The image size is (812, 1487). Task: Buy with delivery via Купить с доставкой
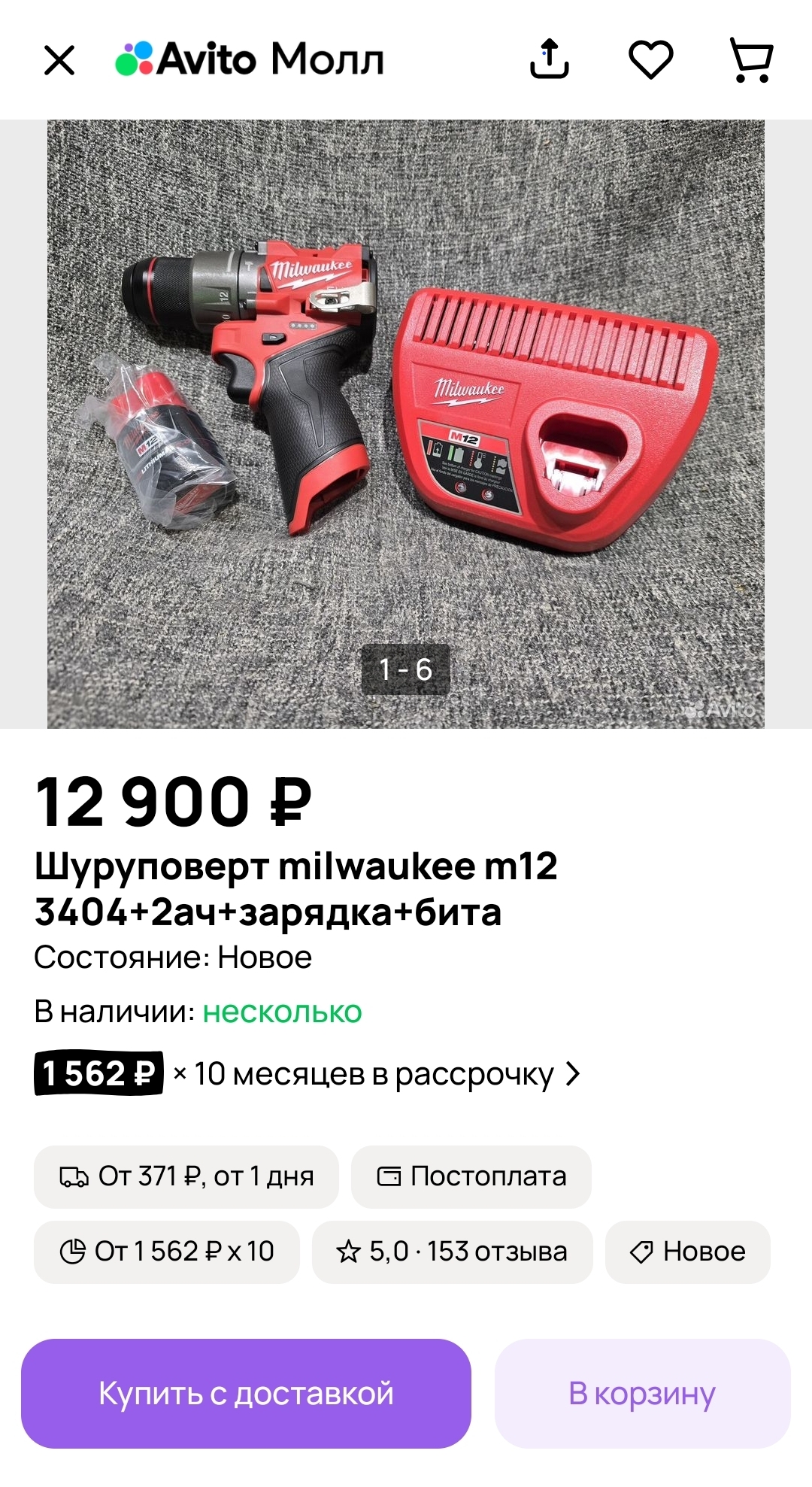tap(246, 1394)
